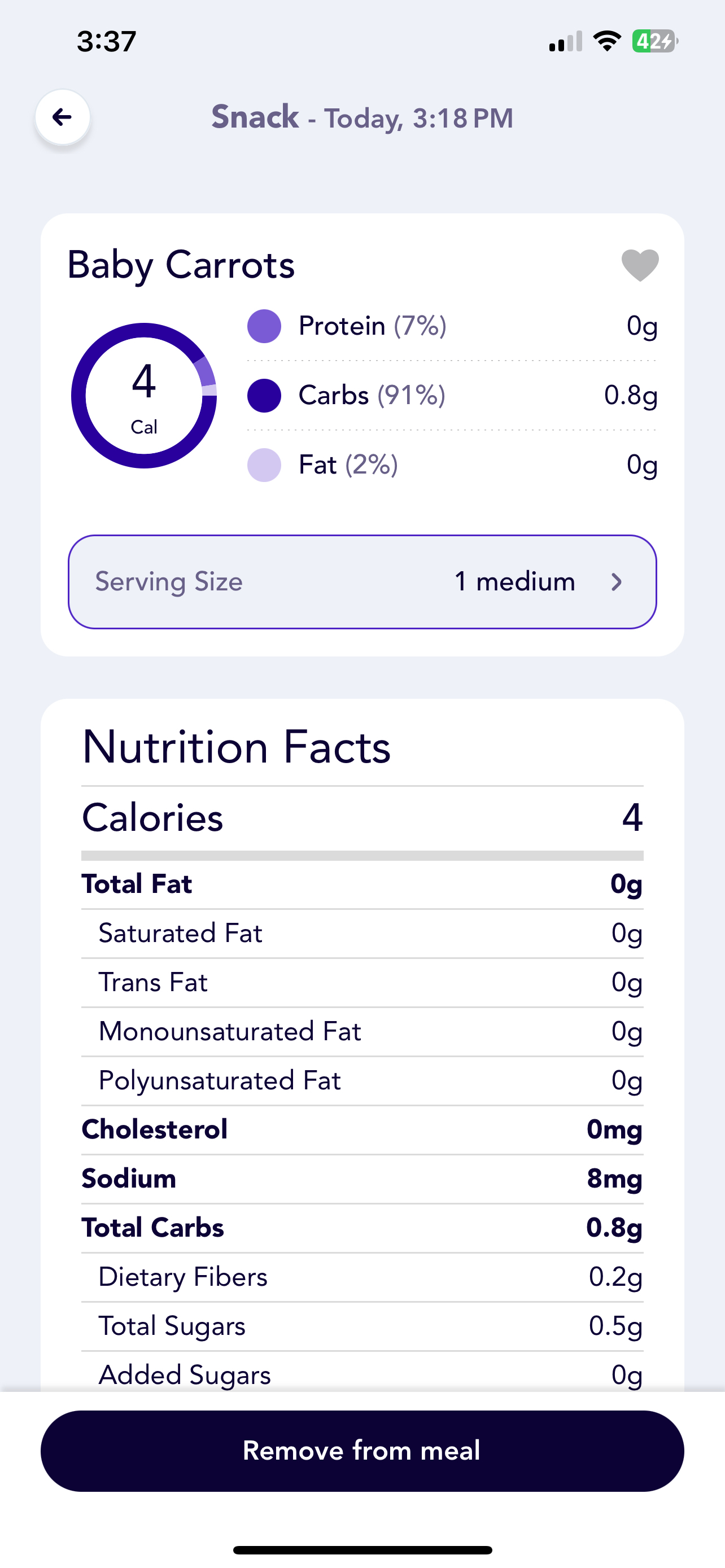
Task: Go back using the arrow button
Action: pos(63,117)
